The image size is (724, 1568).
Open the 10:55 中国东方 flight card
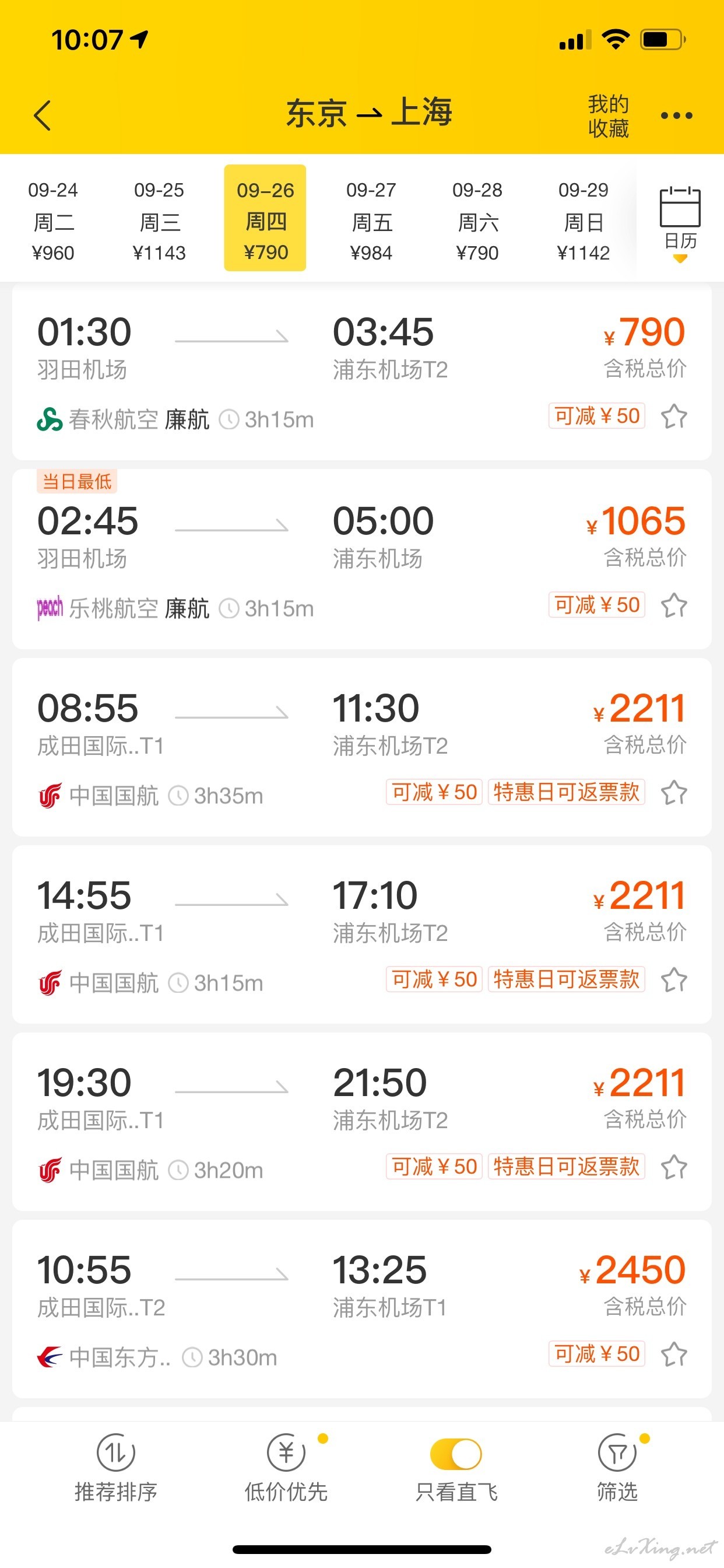pyautogui.click(x=362, y=1308)
